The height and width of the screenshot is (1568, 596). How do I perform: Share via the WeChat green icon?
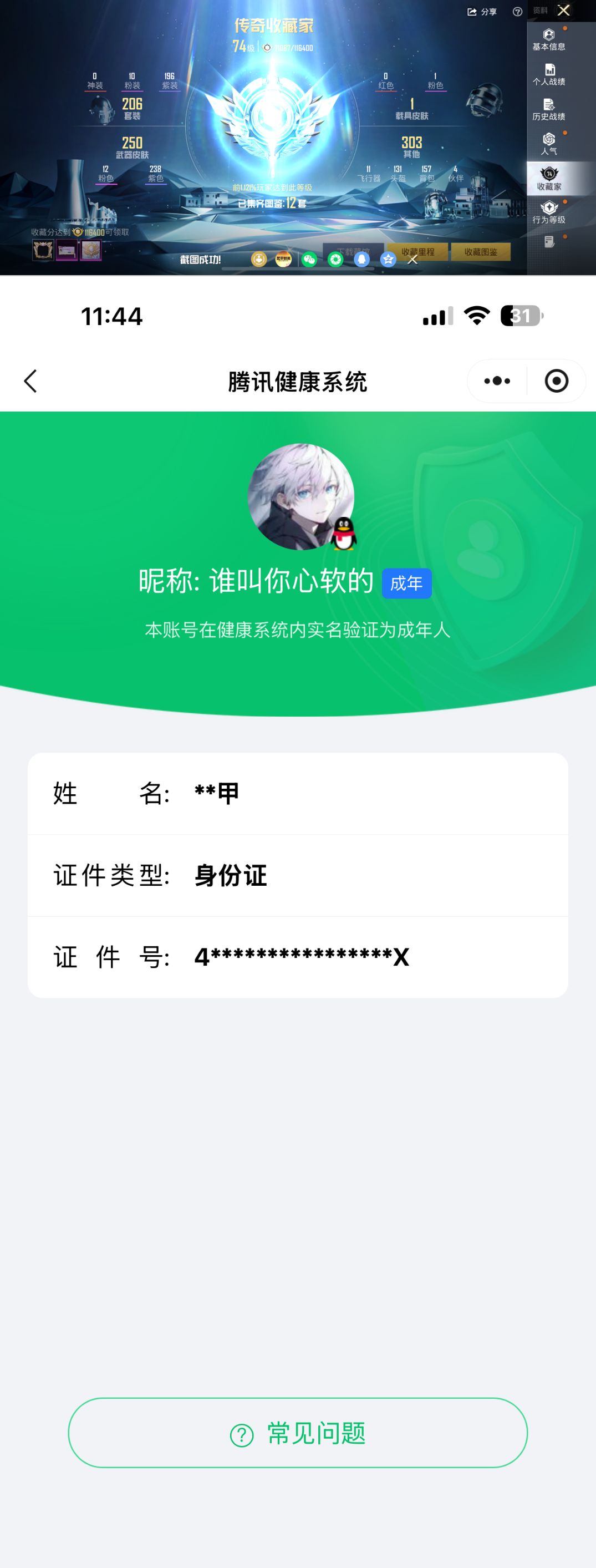point(309,258)
